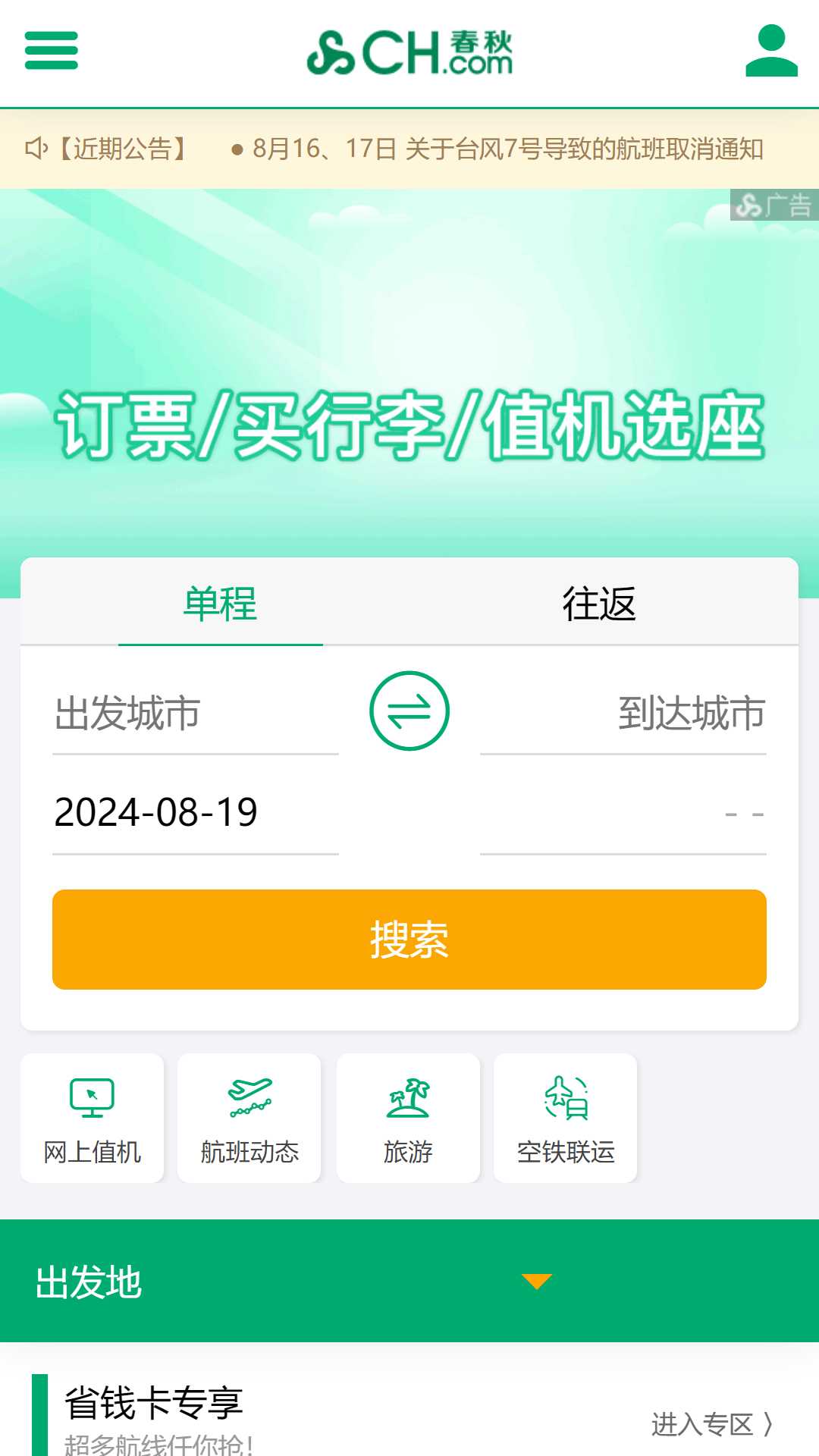Viewport: 819px width, 1456px height.
Task: Open the typhoon flight cancellation notice
Action: click(x=507, y=149)
